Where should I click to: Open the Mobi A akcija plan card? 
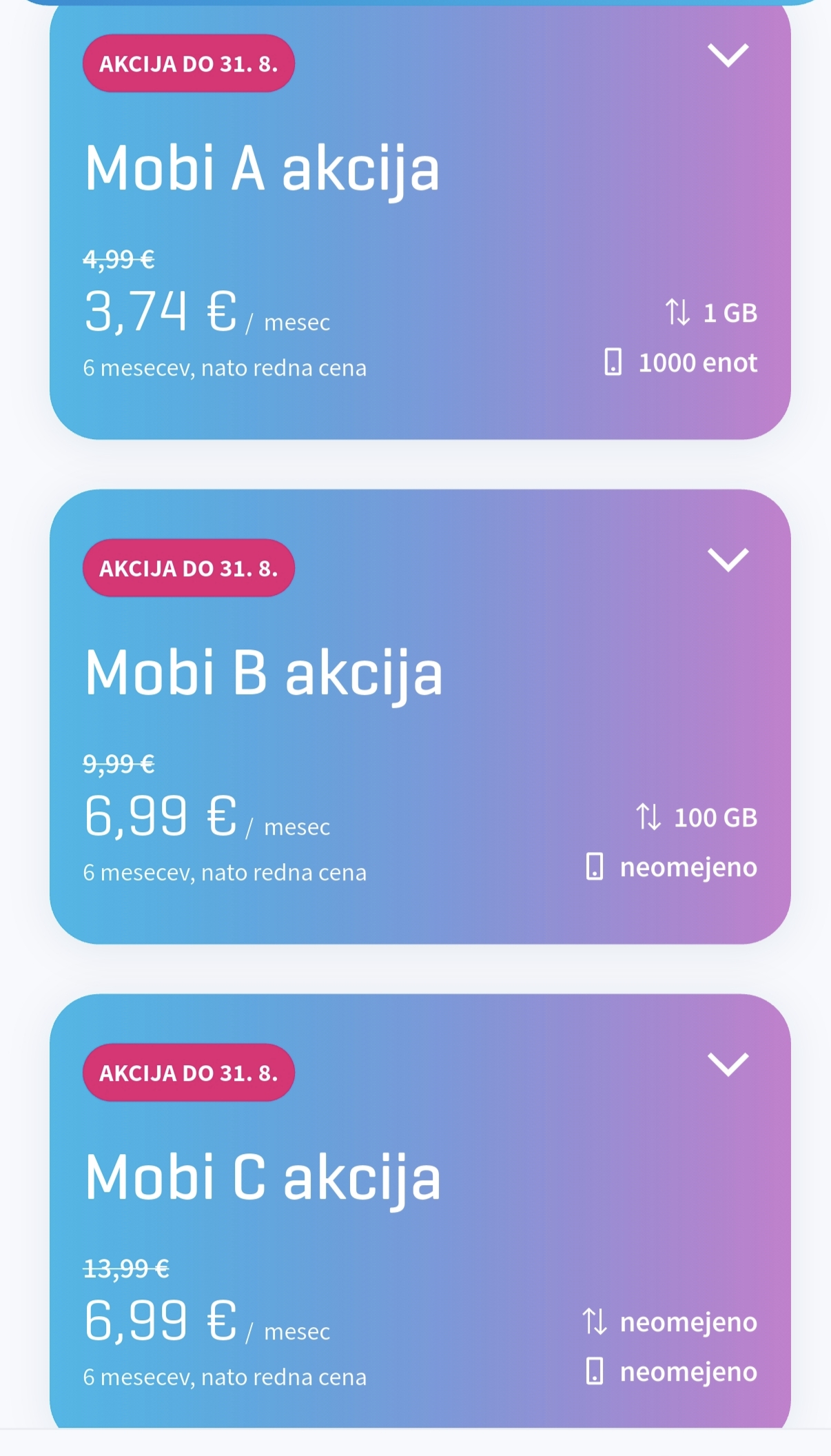pyautogui.click(x=420, y=221)
